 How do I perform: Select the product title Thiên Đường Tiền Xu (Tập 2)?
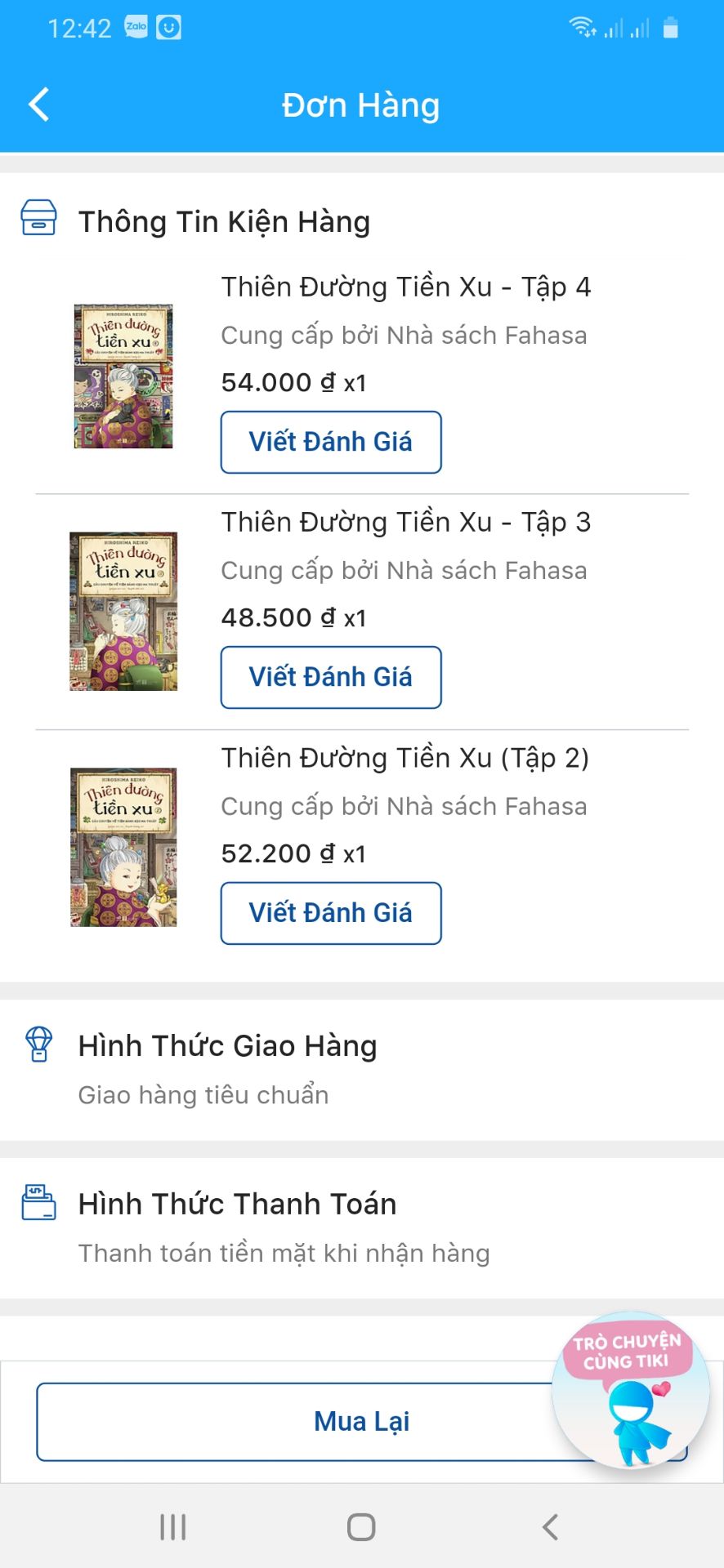(405, 758)
